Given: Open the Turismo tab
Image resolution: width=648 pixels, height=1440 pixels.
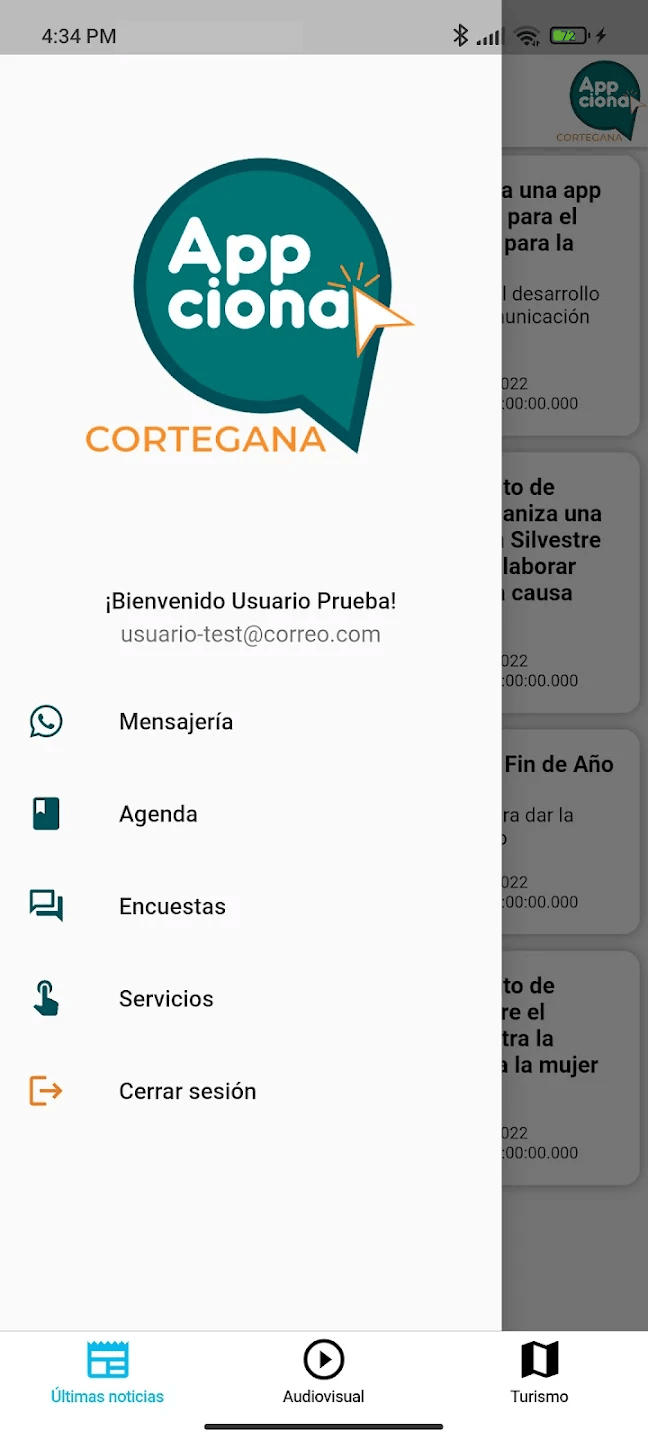Looking at the screenshot, I should (539, 1373).
